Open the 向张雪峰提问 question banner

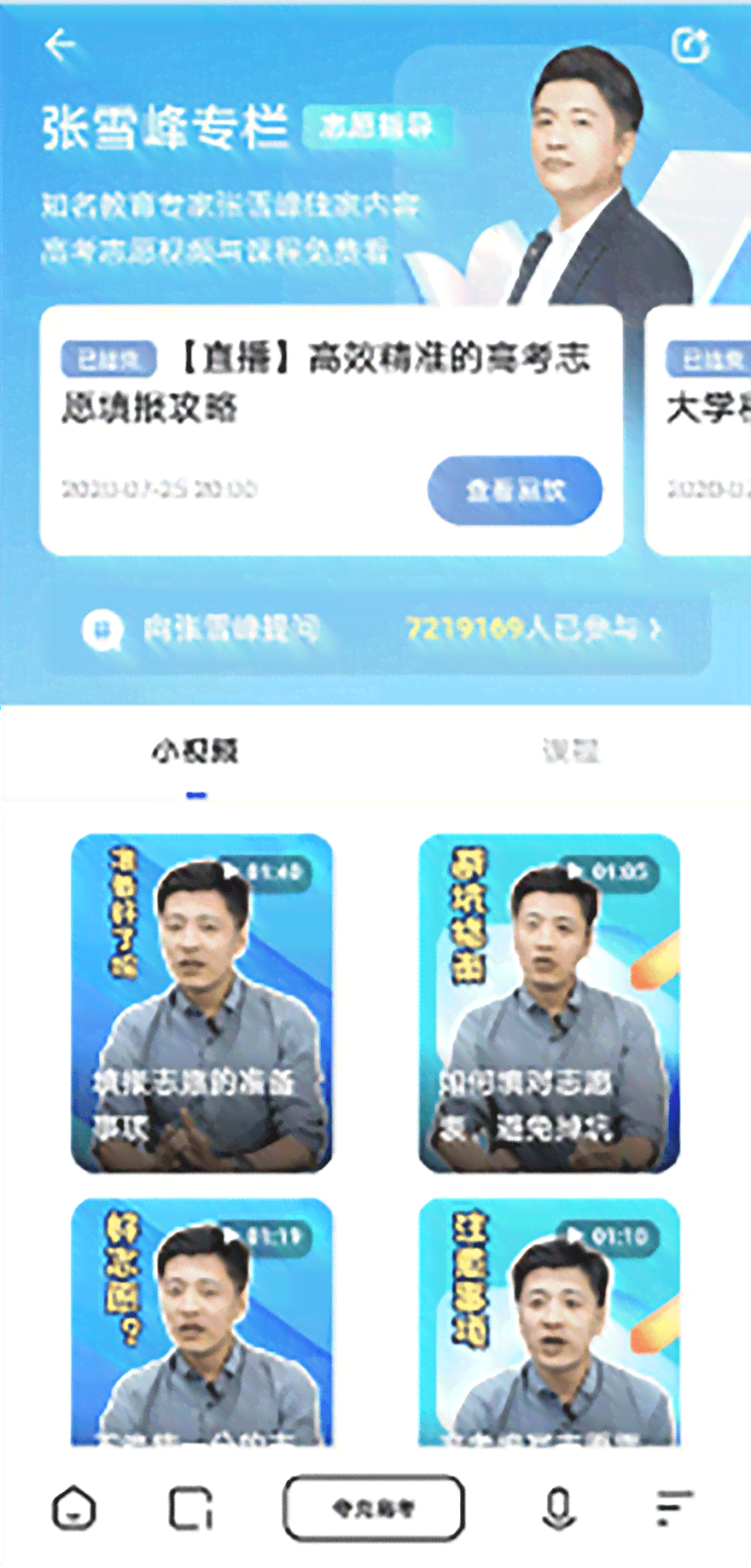point(375,630)
